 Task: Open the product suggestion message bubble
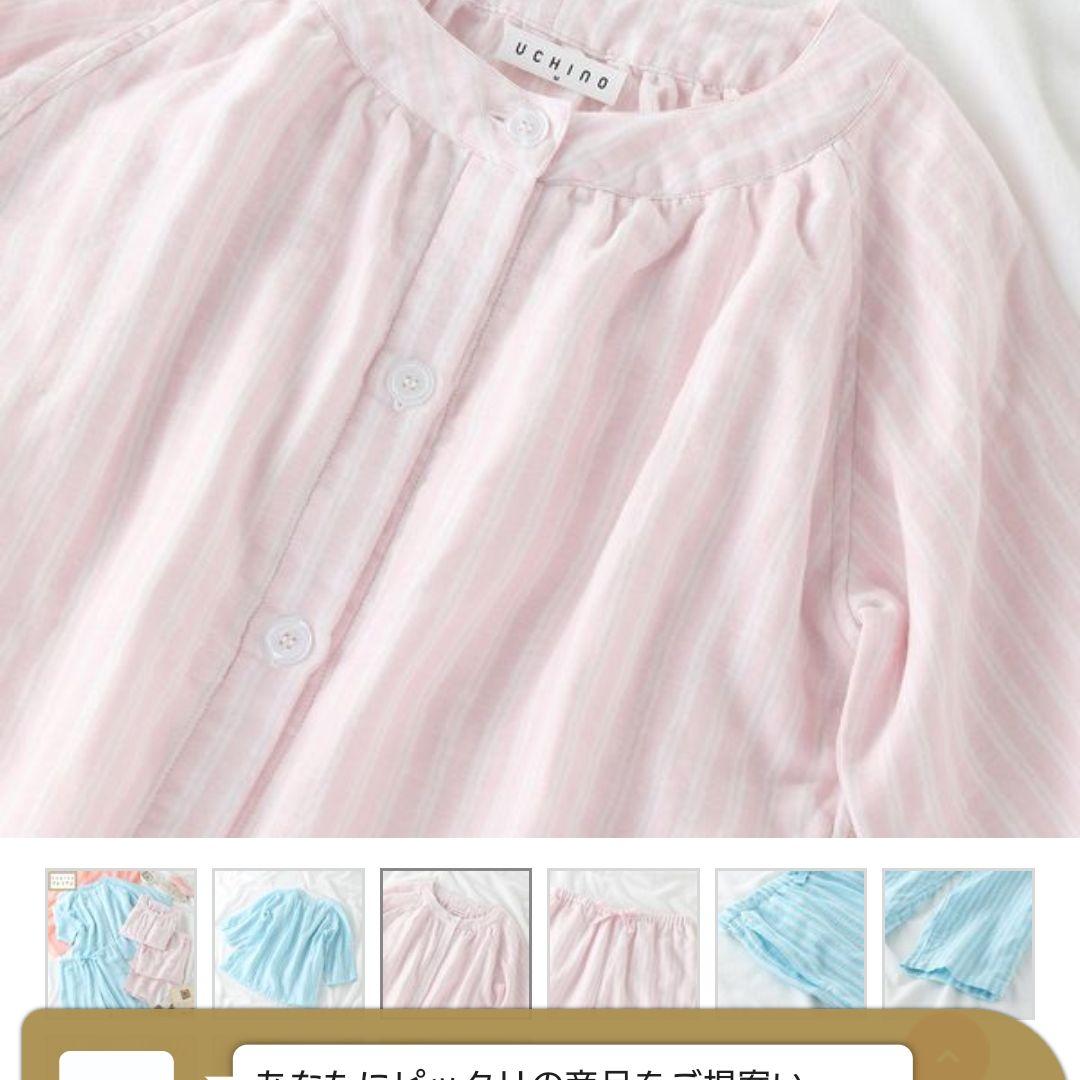pos(572,1064)
